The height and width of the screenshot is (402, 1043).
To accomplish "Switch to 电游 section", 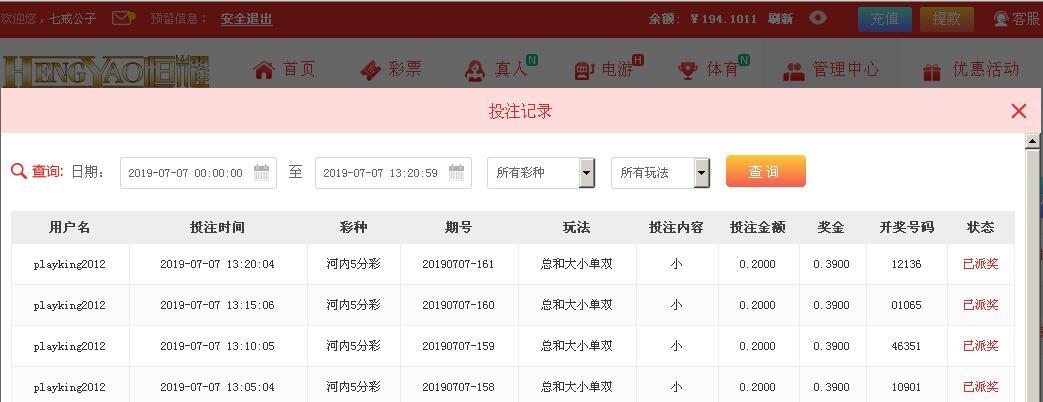I will coord(609,68).
